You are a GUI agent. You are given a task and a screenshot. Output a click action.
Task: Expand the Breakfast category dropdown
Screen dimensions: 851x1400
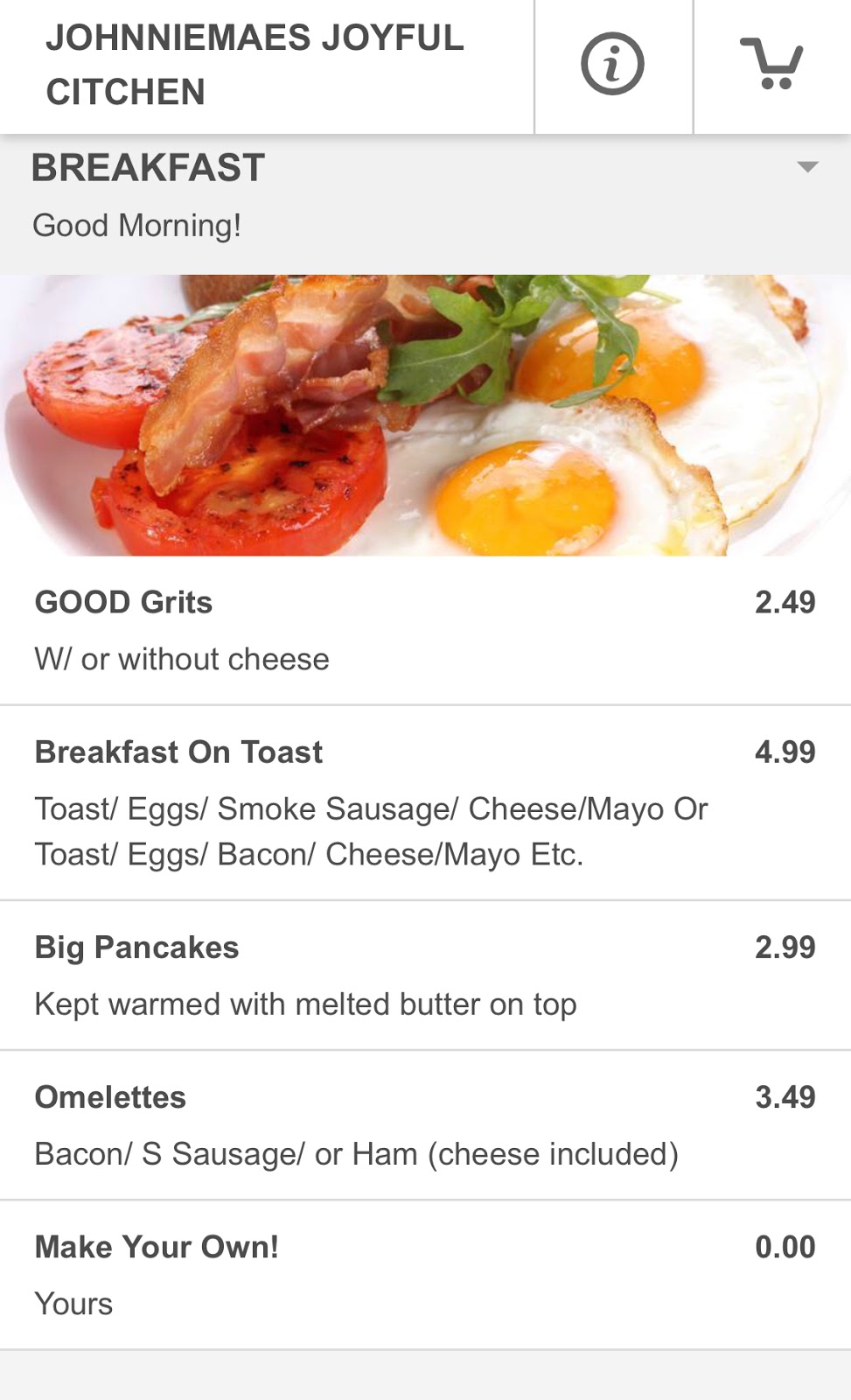pos(807,166)
